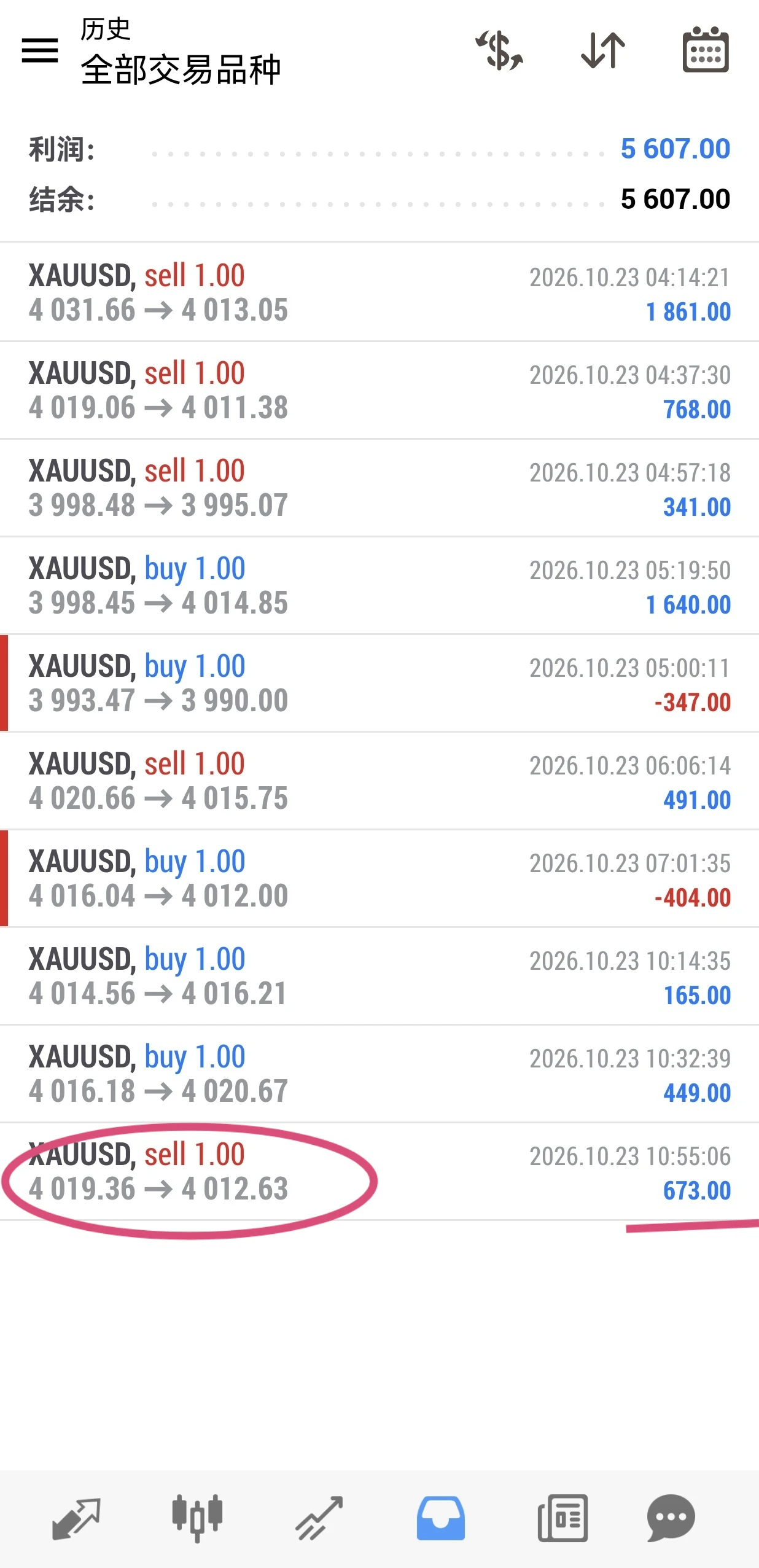
Task: Open the buy trade with -404.00 loss
Action: coord(379,878)
